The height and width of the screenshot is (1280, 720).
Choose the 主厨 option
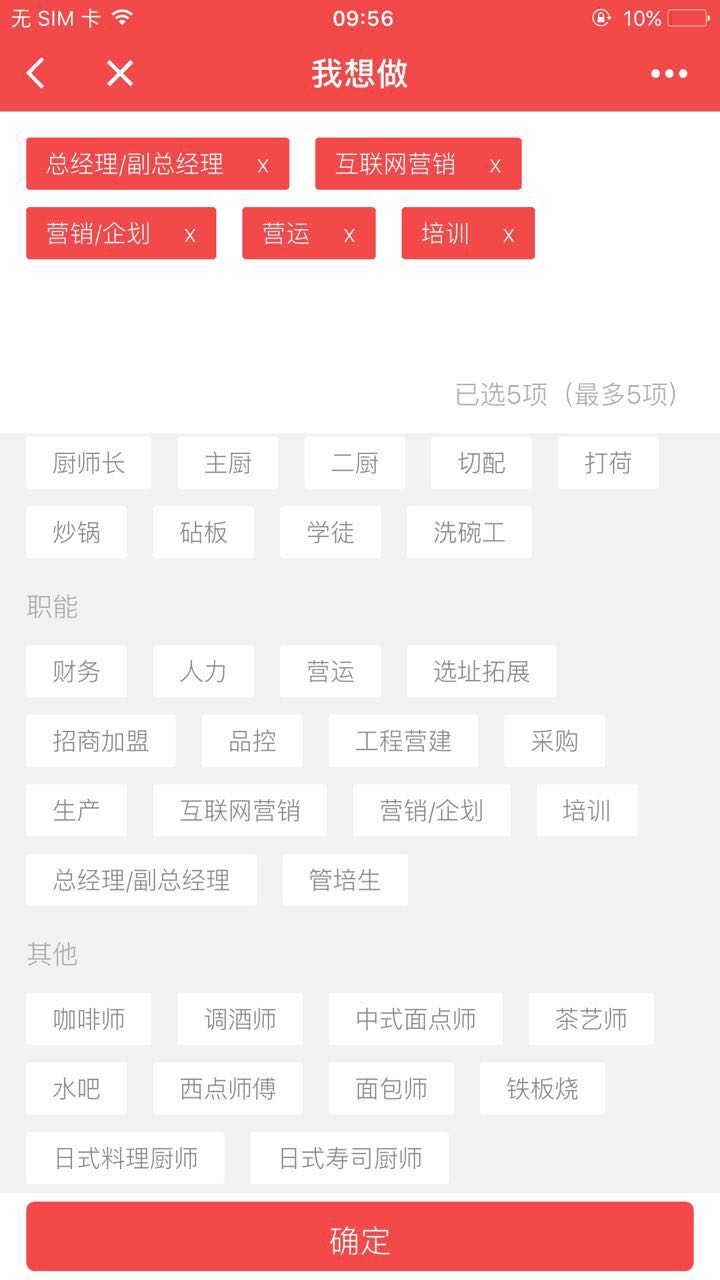[228, 463]
